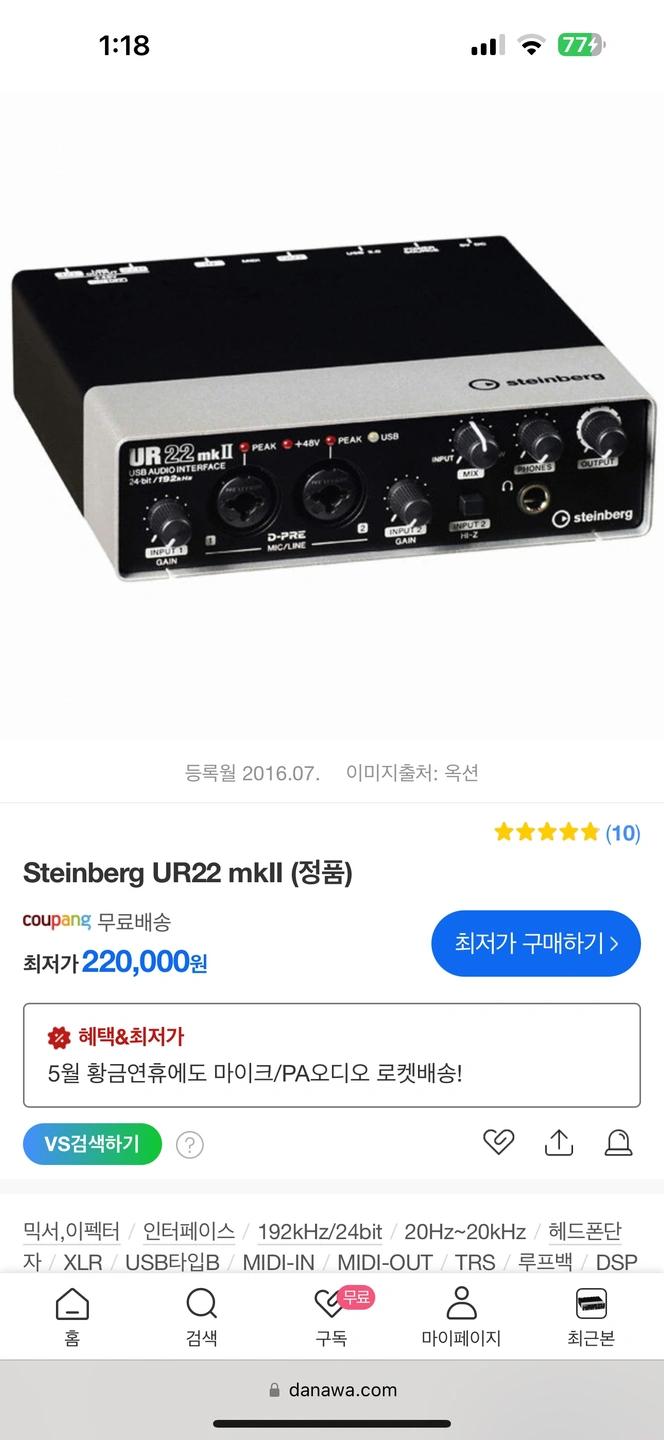Viewport: 664px width, 1440px height.
Task: Share this Steinberg UR22 mkII product
Action: pyautogui.click(x=558, y=1142)
